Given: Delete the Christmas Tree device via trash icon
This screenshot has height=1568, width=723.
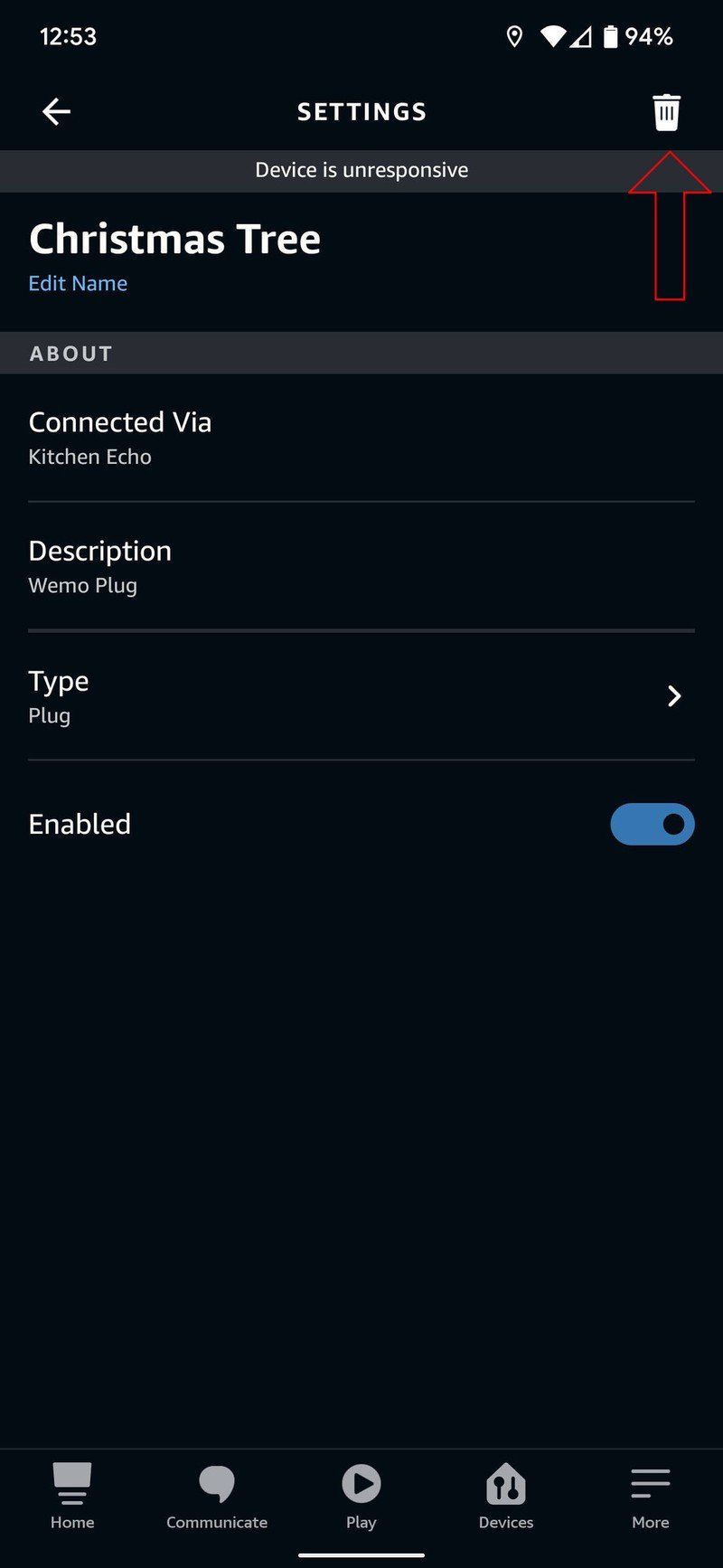Looking at the screenshot, I should tap(666, 110).
